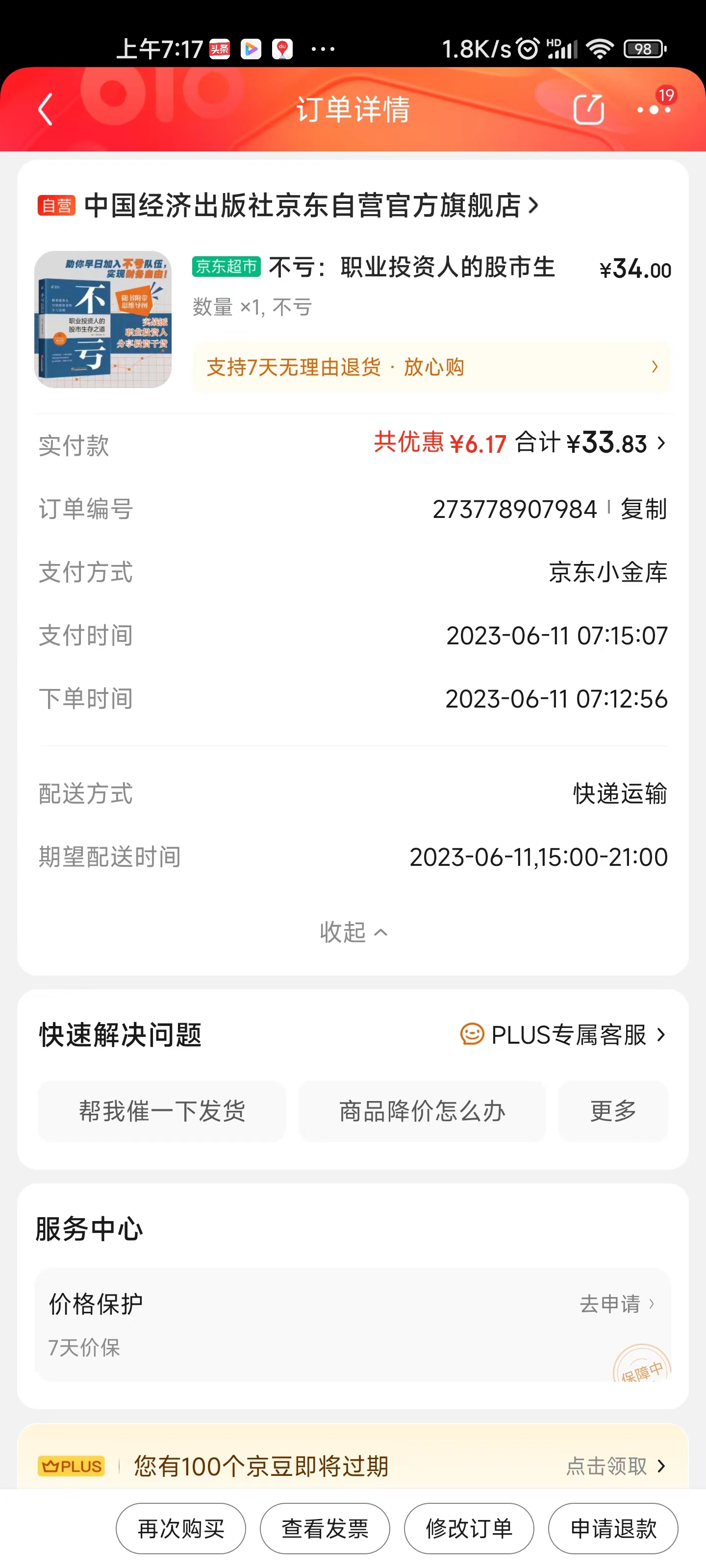Image resolution: width=706 pixels, height=1568 pixels.
Task: Choose 修改订单 to edit the order
Action: point(469,1528)
